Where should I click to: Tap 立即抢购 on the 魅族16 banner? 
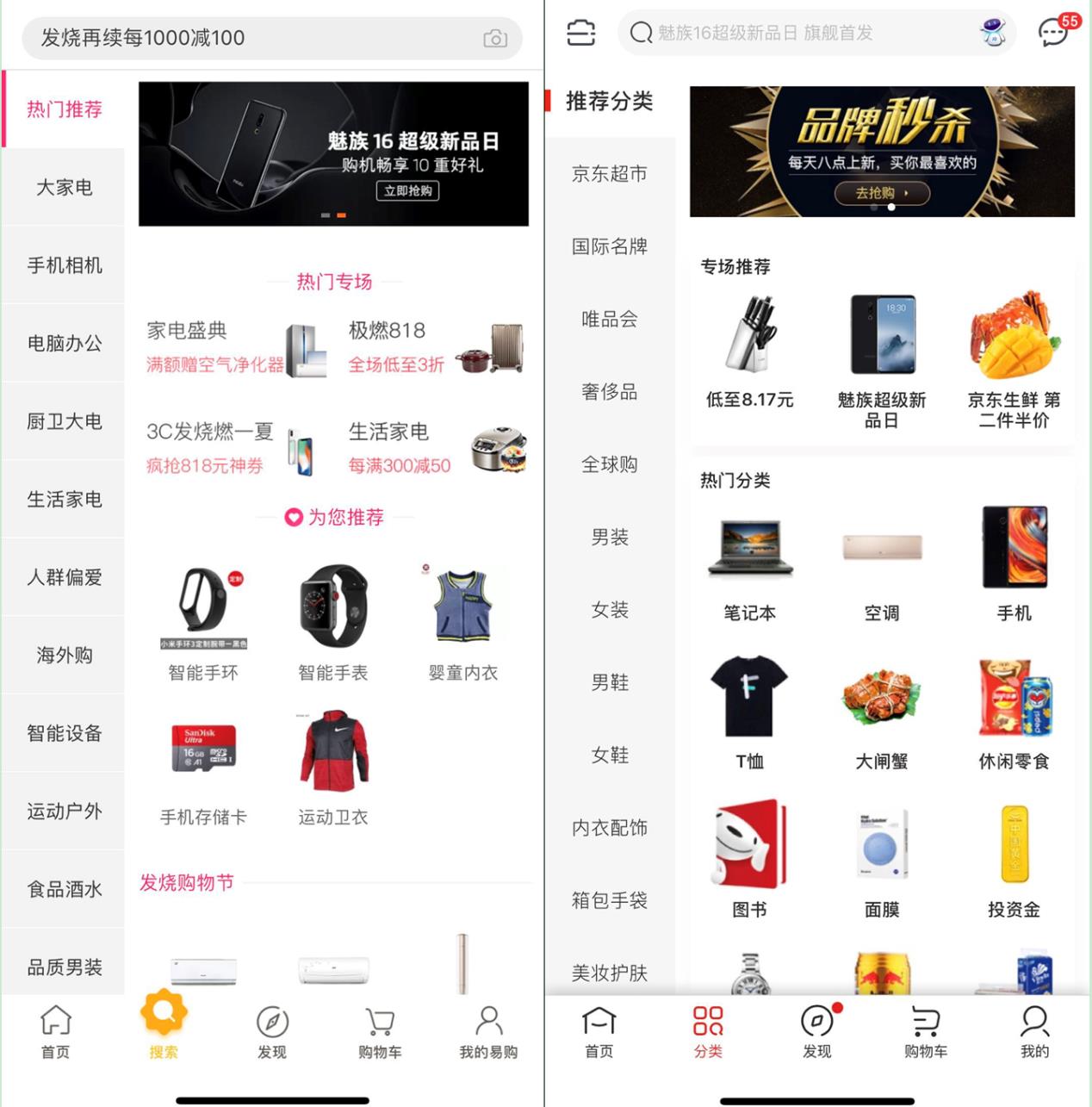408,190
